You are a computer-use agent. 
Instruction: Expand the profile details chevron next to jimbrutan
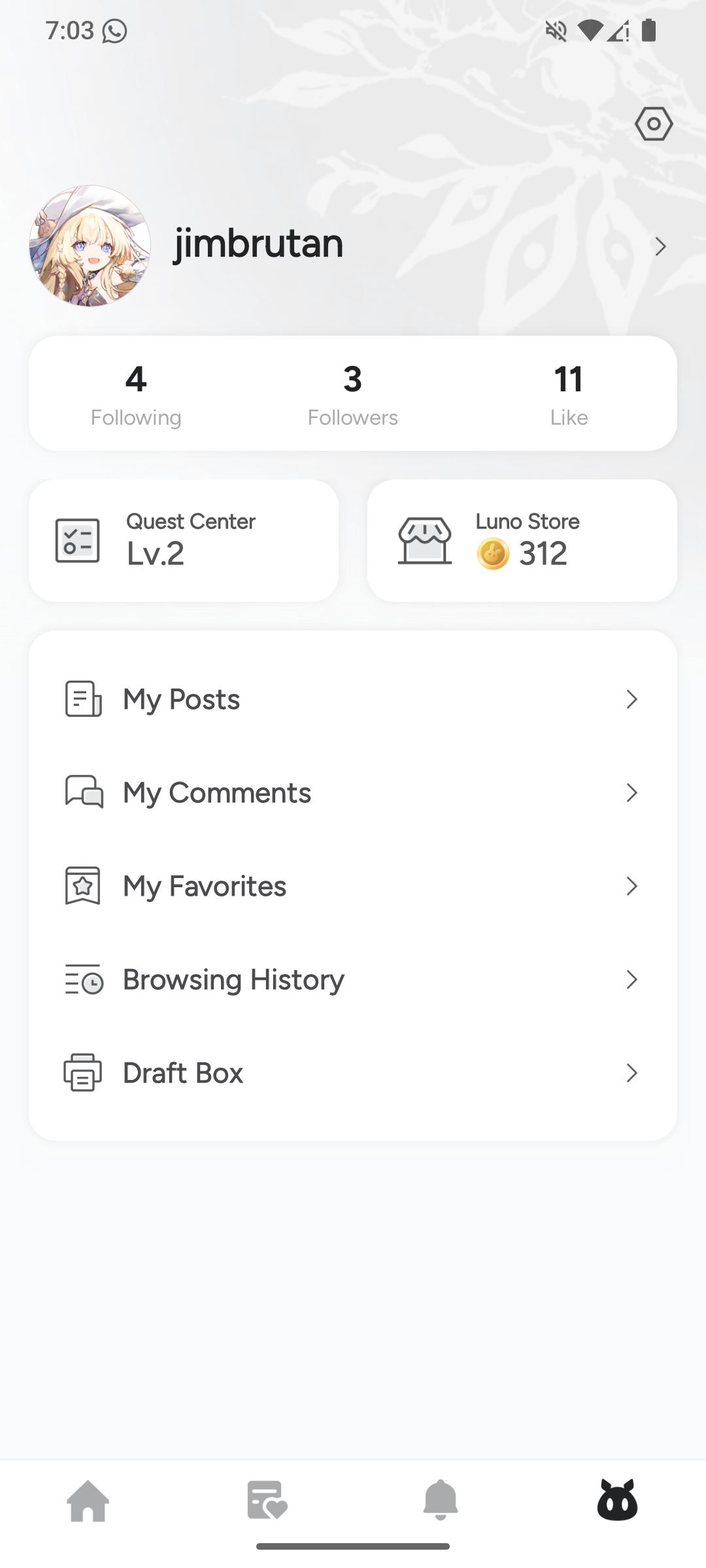click(660, 246)
